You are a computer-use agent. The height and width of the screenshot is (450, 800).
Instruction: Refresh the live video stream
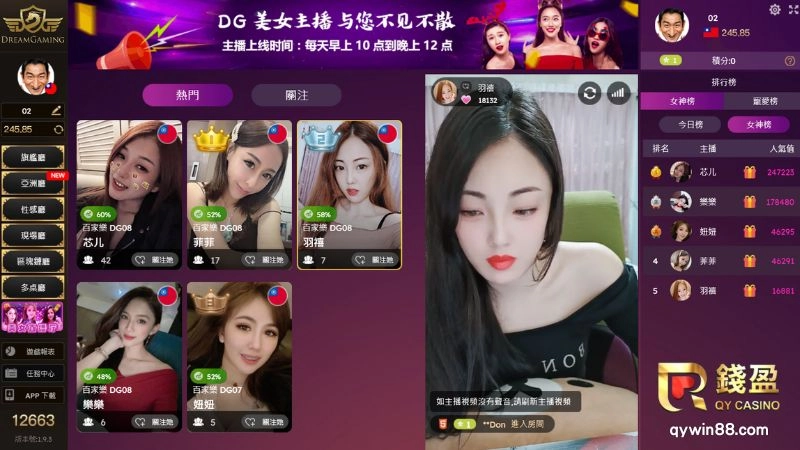point(590,93)
